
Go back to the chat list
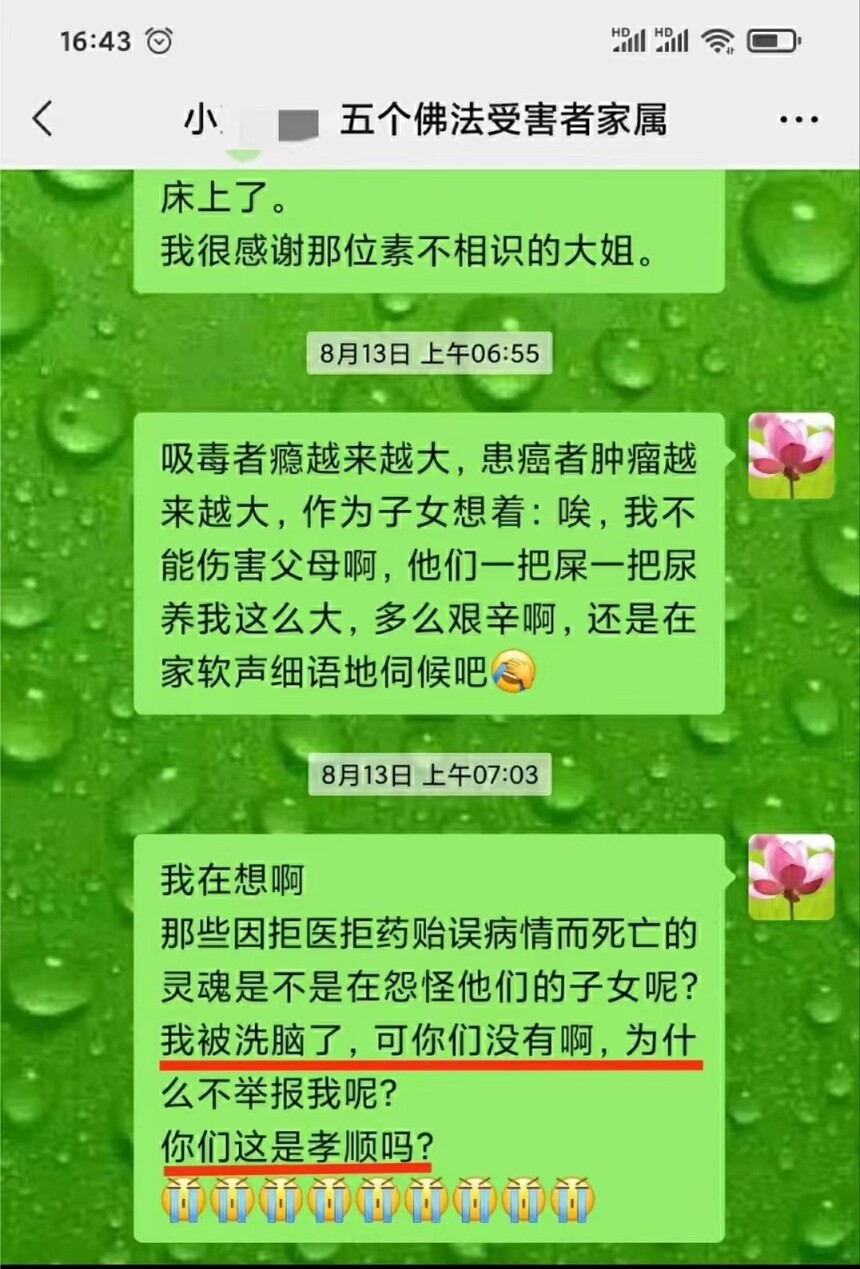42,121
